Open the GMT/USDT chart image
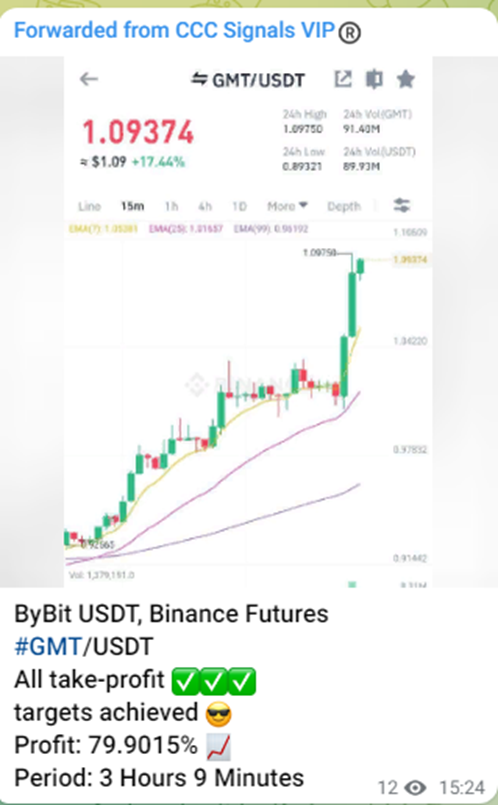This screenshot has width=498, height=805. [248, 322]
